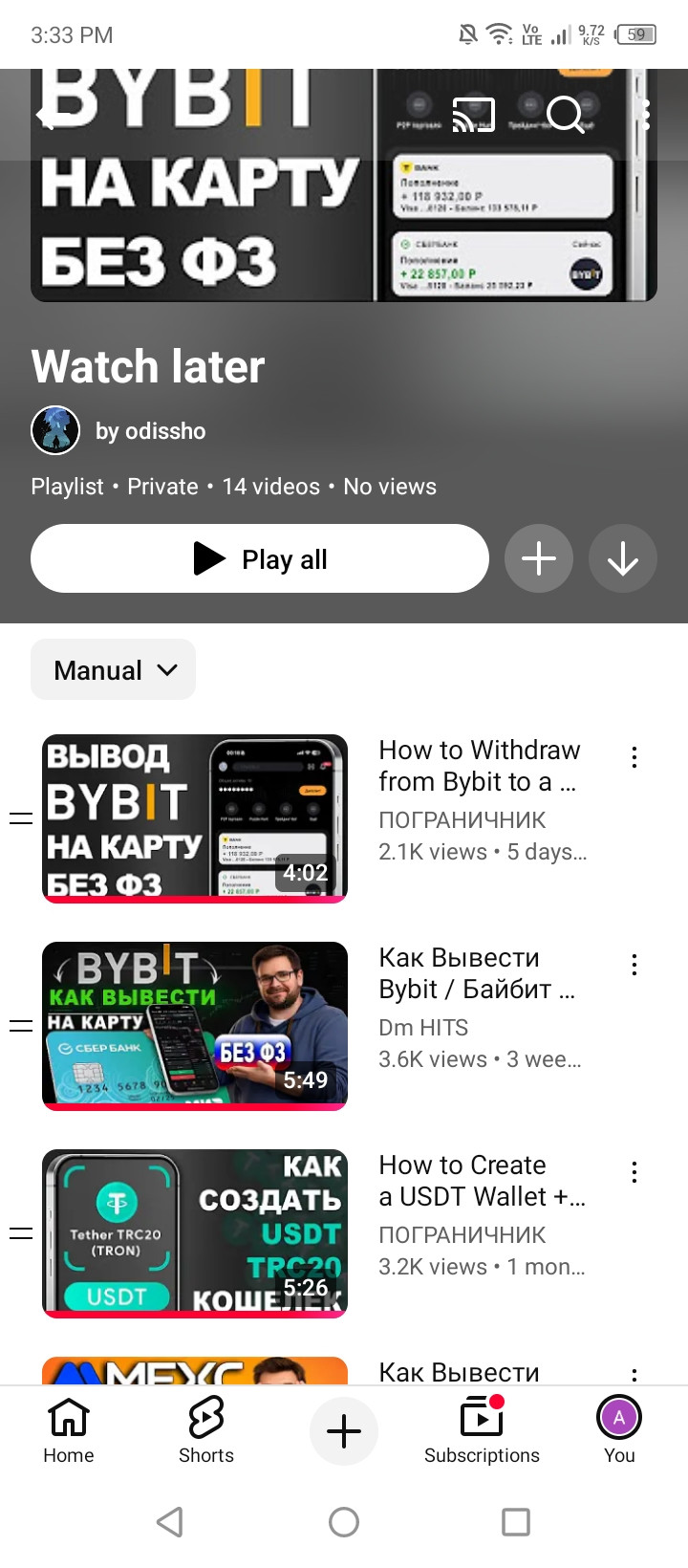Add videos to the Watch later playlist
The width and height of the screenshot is (688, 1568).
click(x=539, y=558)
